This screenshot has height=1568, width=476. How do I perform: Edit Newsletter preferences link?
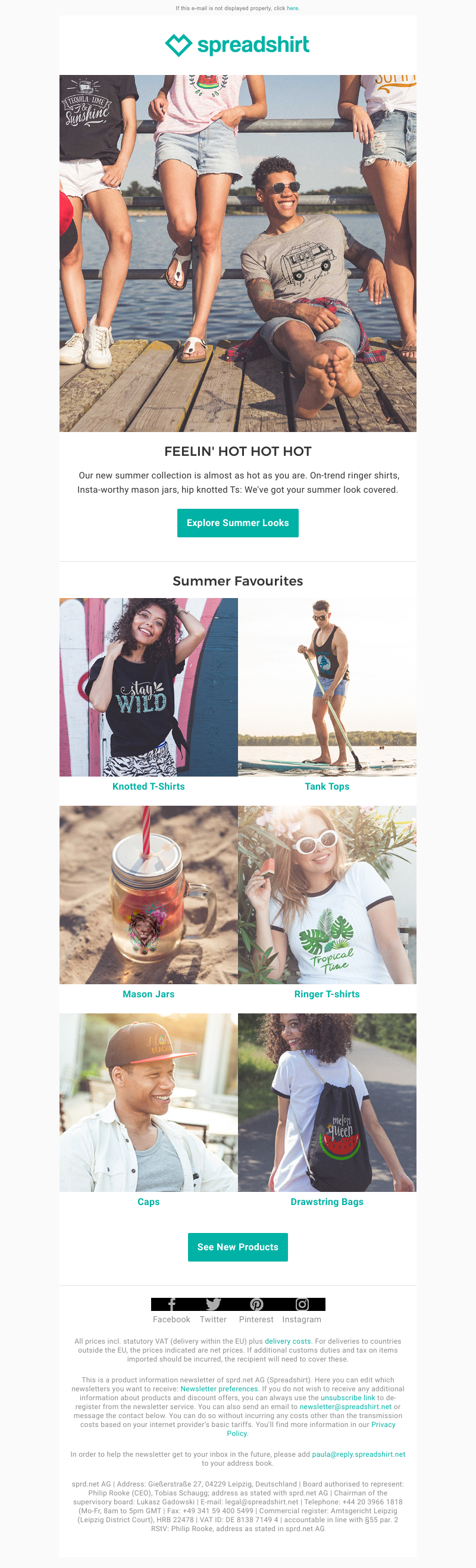click(219, 1388)
